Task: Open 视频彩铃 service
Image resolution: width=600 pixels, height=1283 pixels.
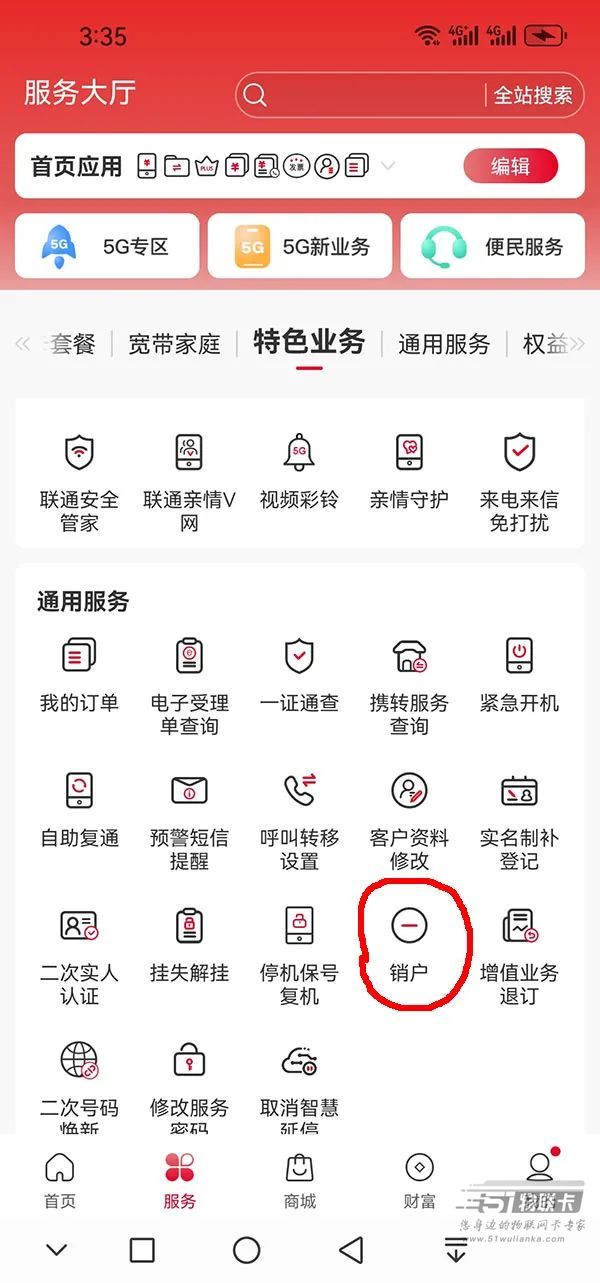Action: (299, 472)
